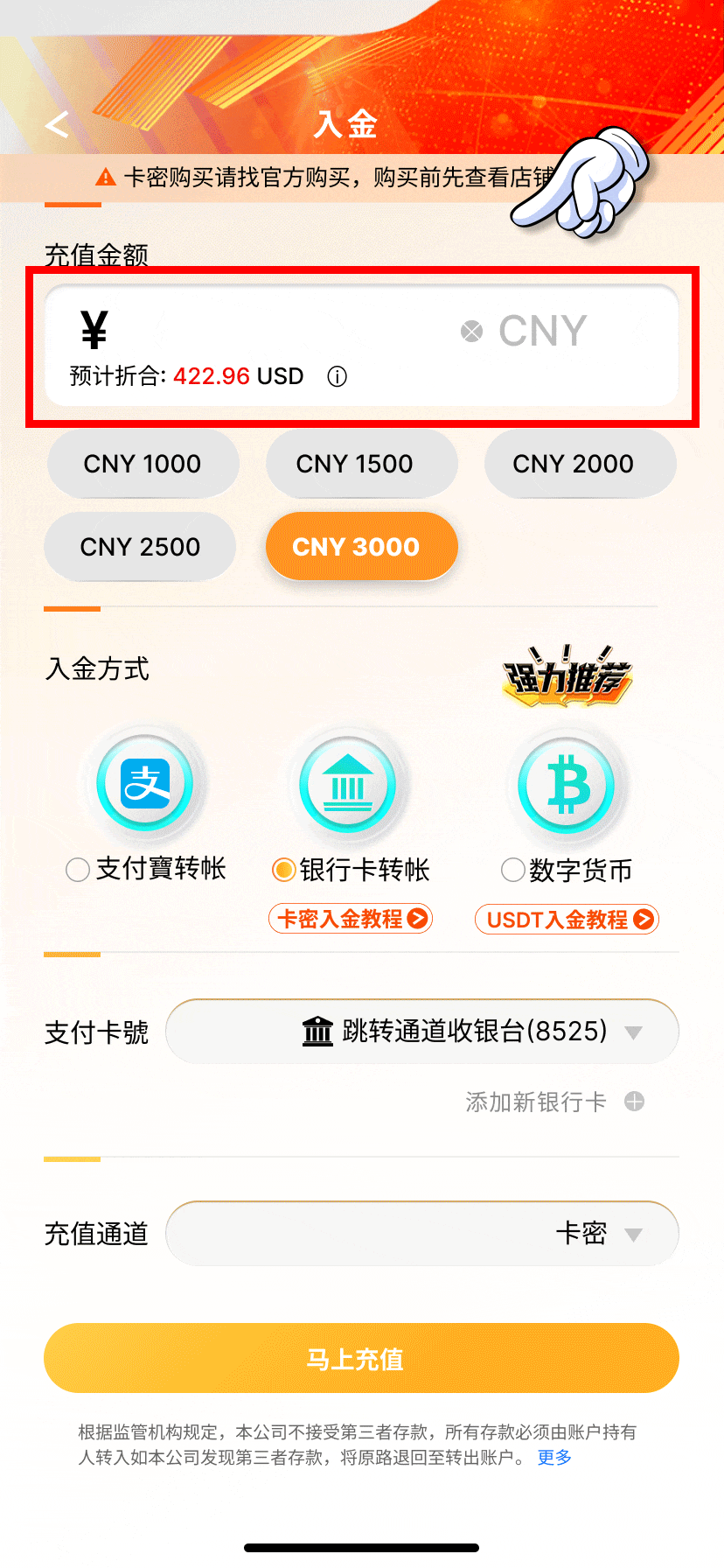Tap the 马上充值 recharge button
Screen dimensions: 724x1568
pyautogui.click(x=361, y=1357)
